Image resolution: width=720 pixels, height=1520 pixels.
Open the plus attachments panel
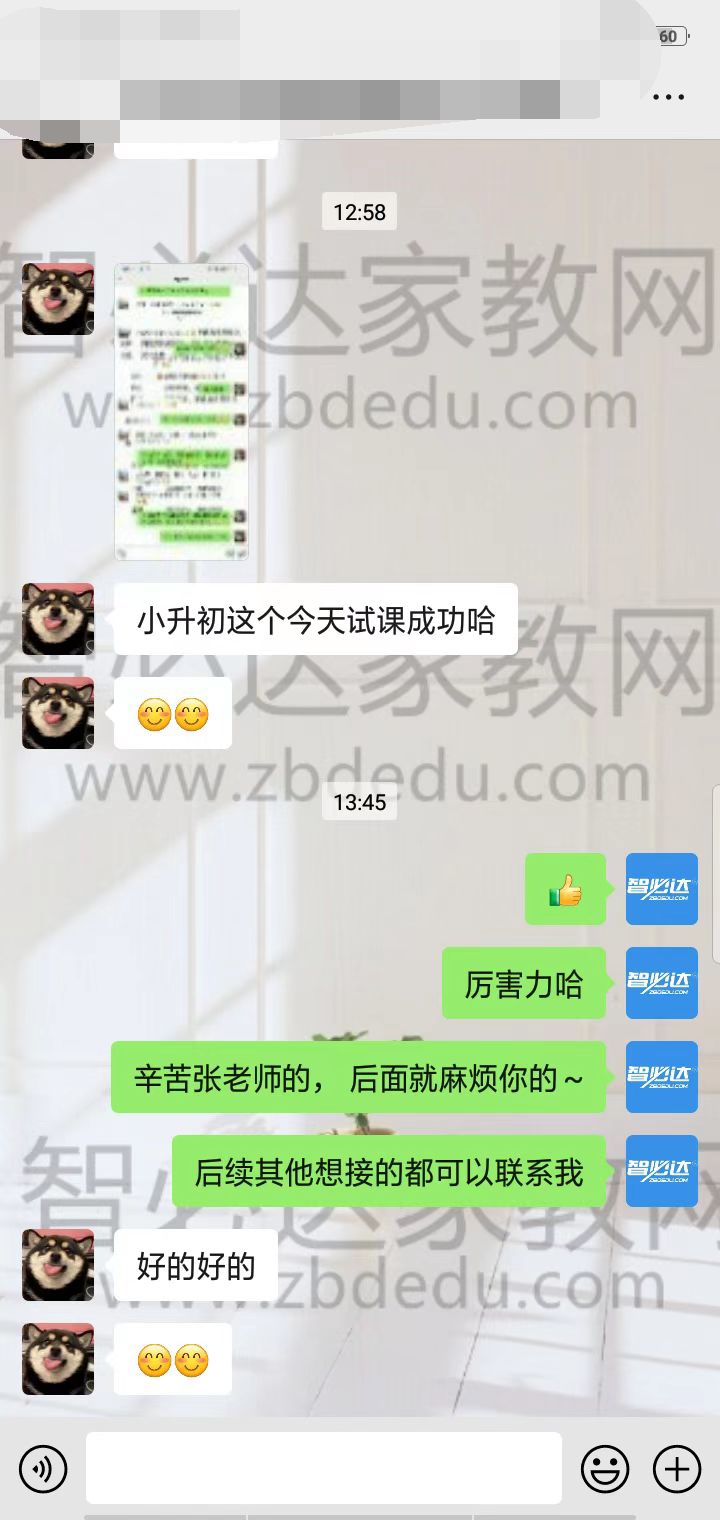(x=677, y=1469)
